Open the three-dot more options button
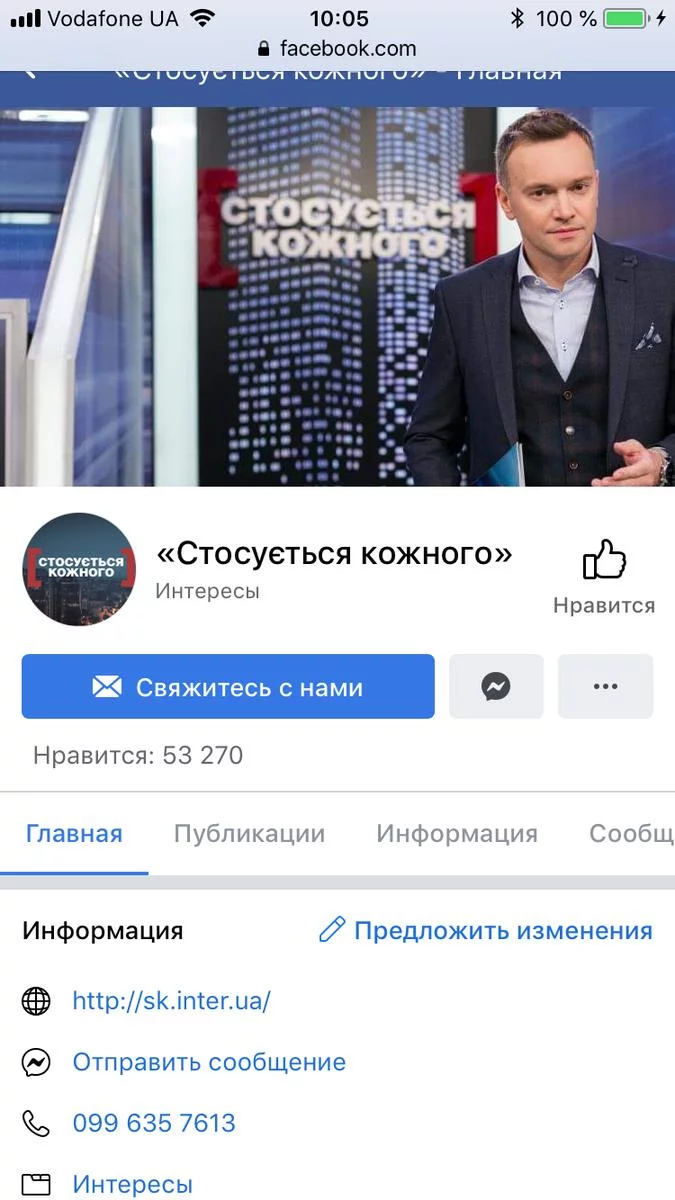 point(605,687)
